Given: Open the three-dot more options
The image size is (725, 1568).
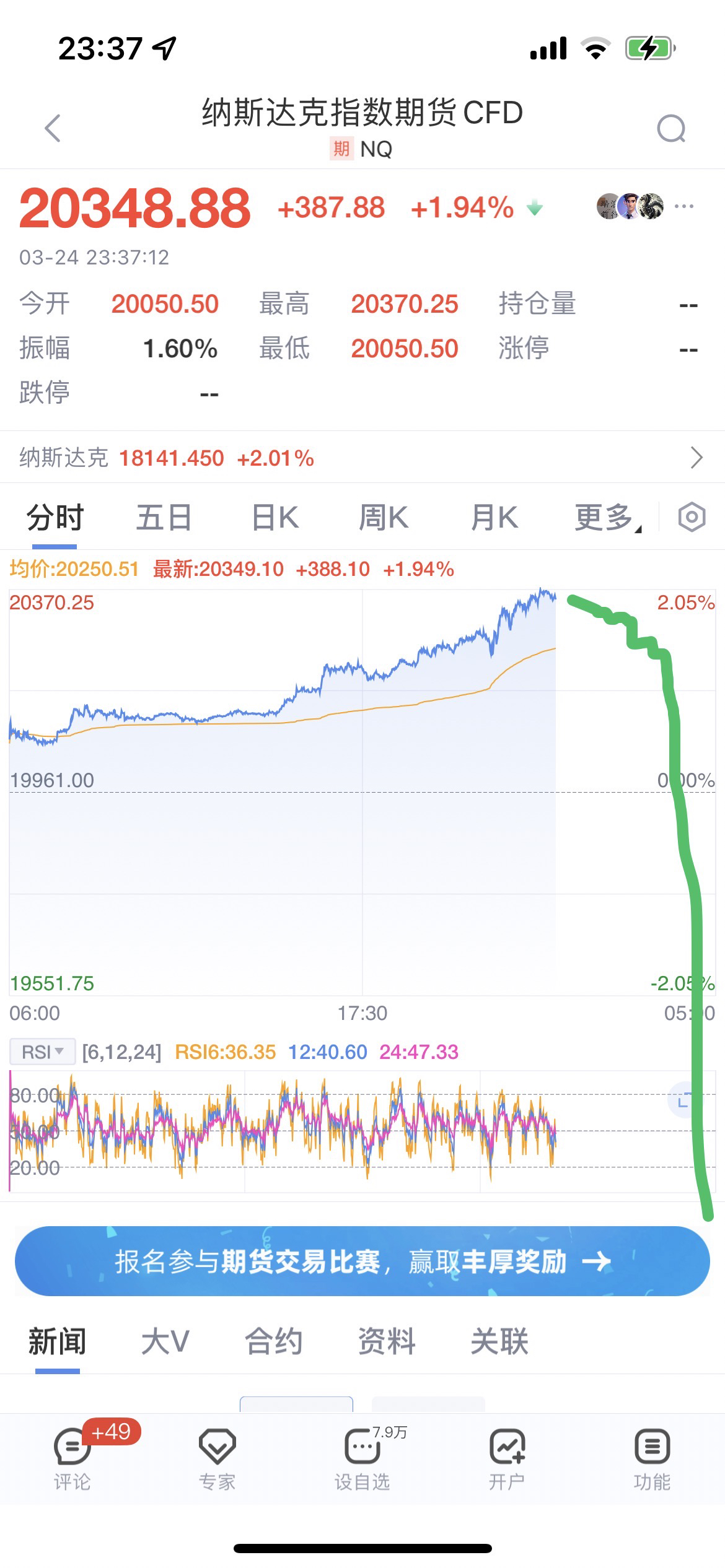Looking at the screenshot, I should coord(683,206).
